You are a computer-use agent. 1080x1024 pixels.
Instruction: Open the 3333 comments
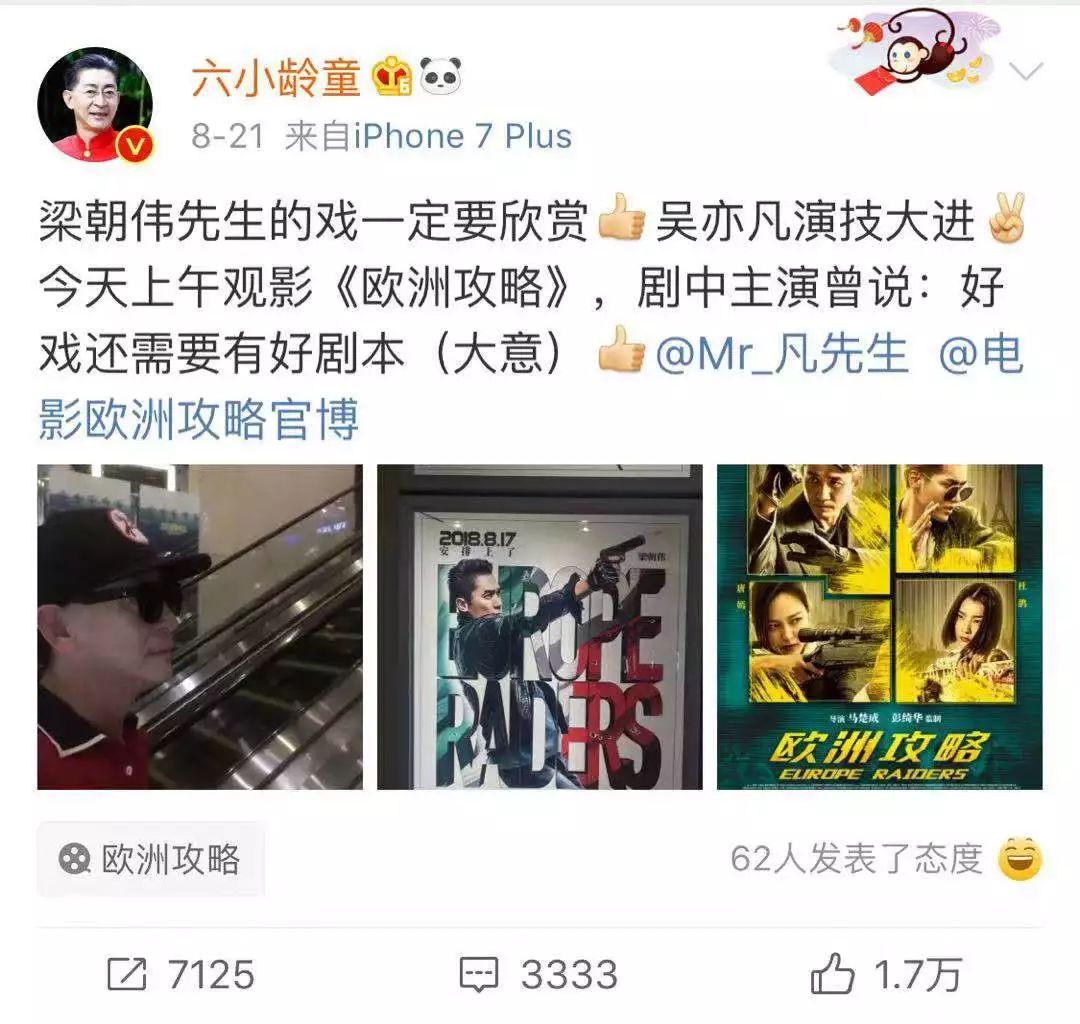tap(538, 975)
